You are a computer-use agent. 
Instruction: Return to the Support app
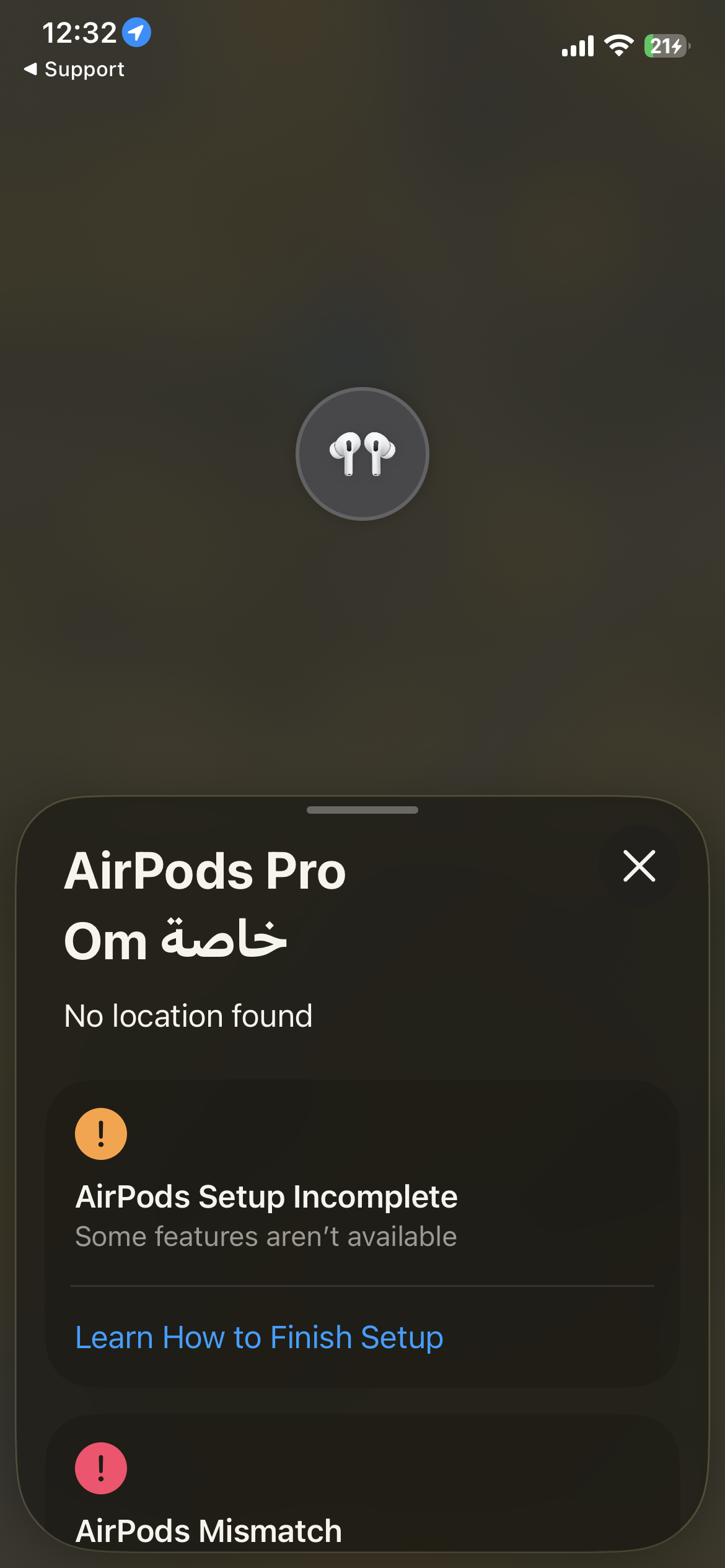(74, 69)
